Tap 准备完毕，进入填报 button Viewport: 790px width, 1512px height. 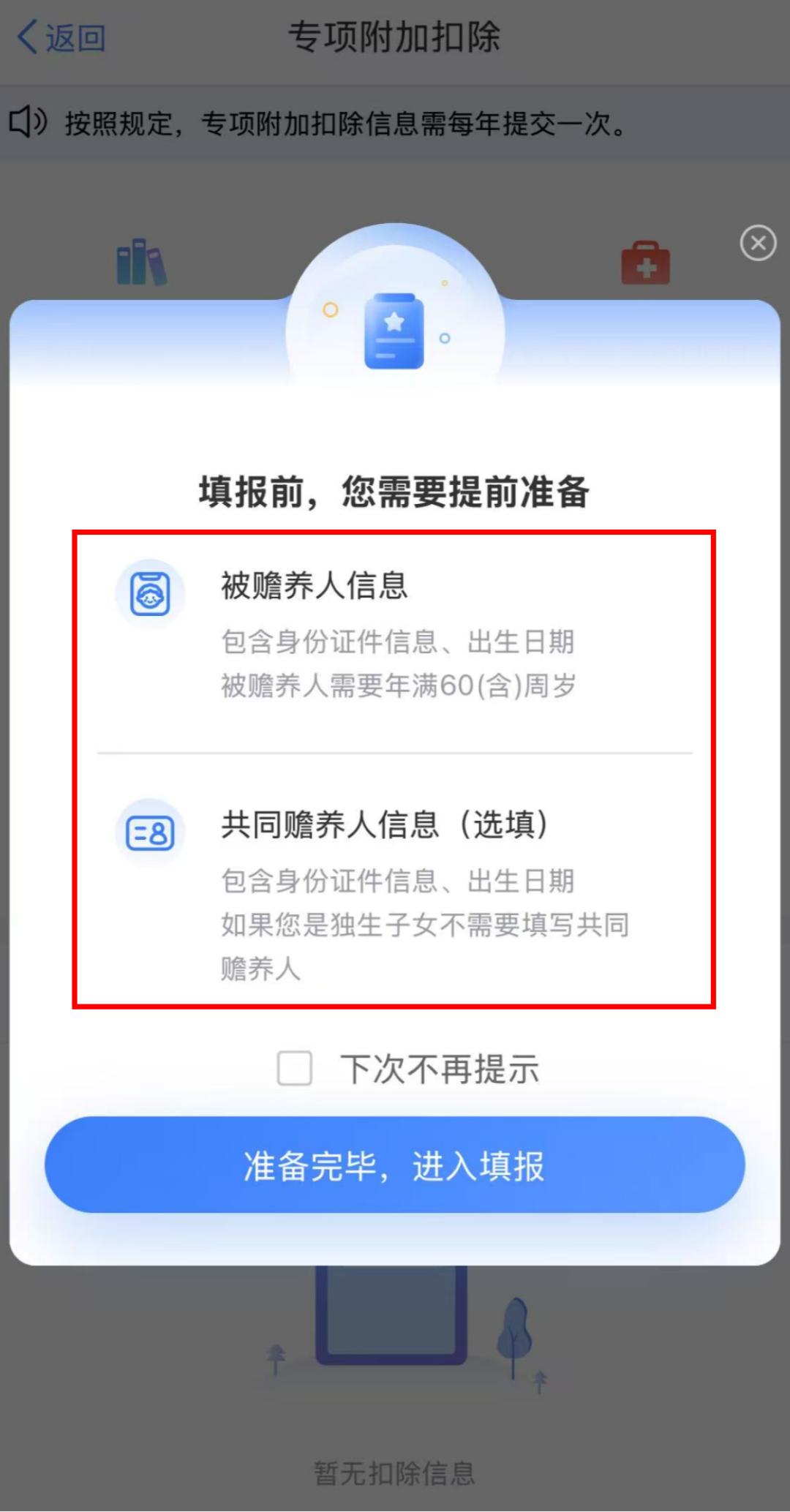(x=395, y=1165)
